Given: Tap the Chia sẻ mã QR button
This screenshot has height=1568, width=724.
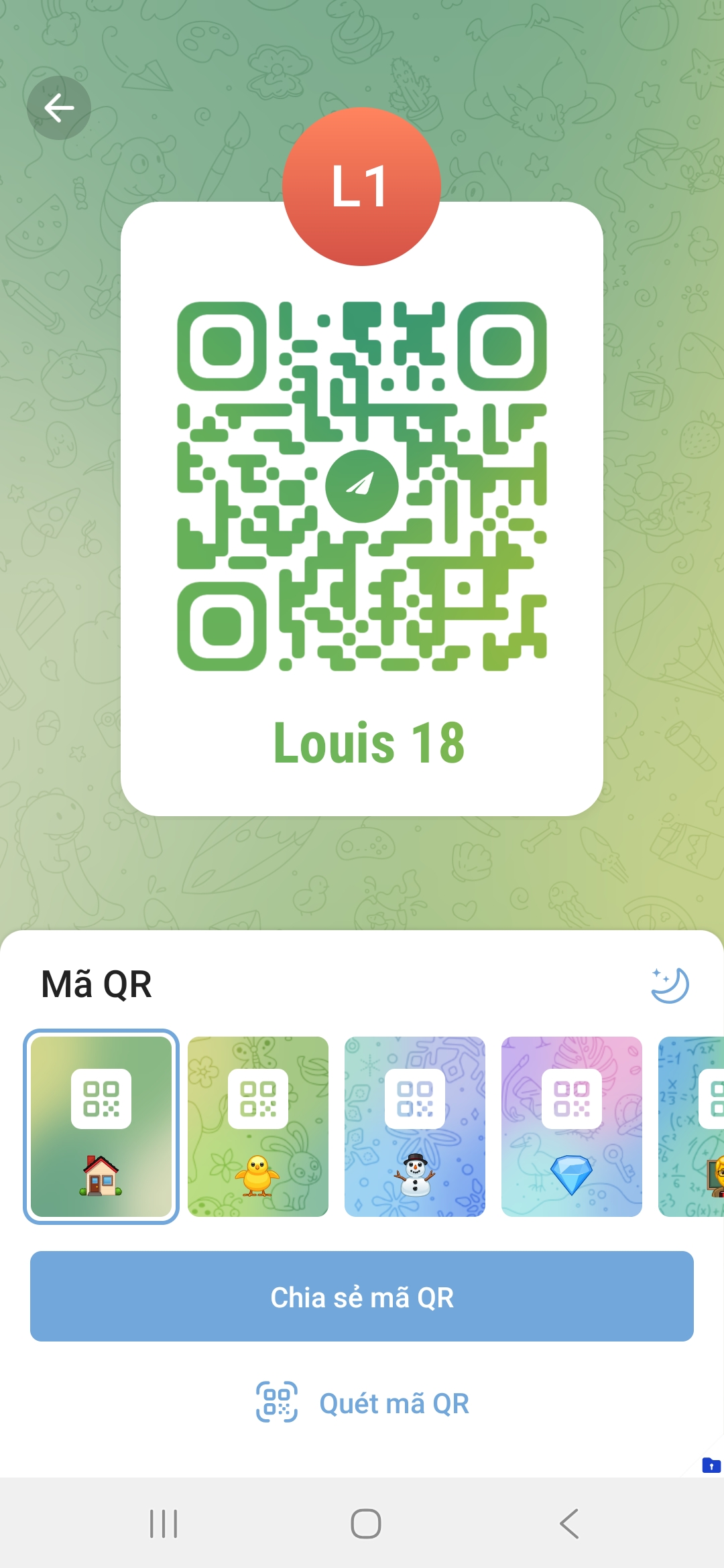Looking at the screenshot, I should 362,1297.
